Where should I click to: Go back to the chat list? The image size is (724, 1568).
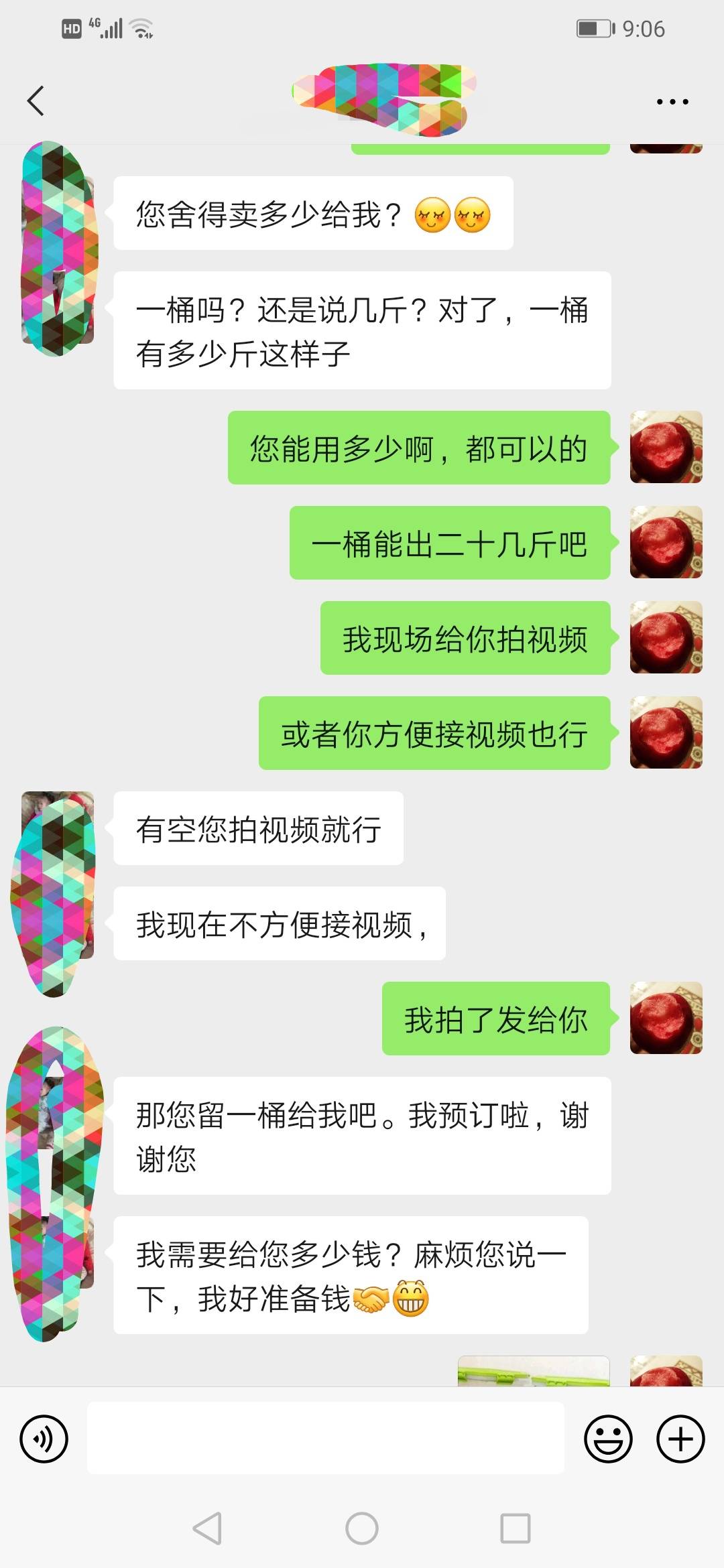tap(36, 101)
